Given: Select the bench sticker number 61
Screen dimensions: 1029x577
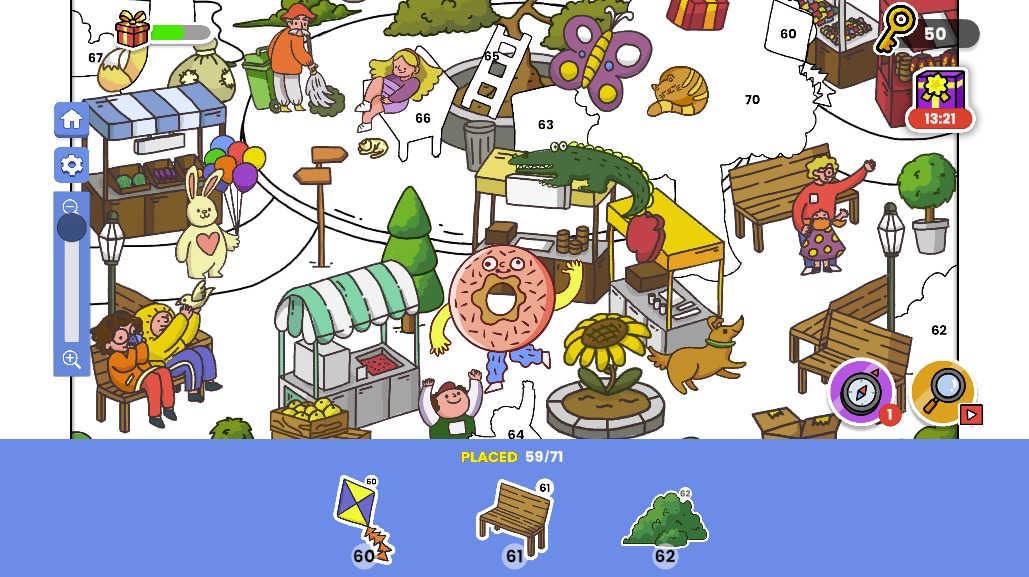Looking at the screenshot, I should tap(514, 518).
